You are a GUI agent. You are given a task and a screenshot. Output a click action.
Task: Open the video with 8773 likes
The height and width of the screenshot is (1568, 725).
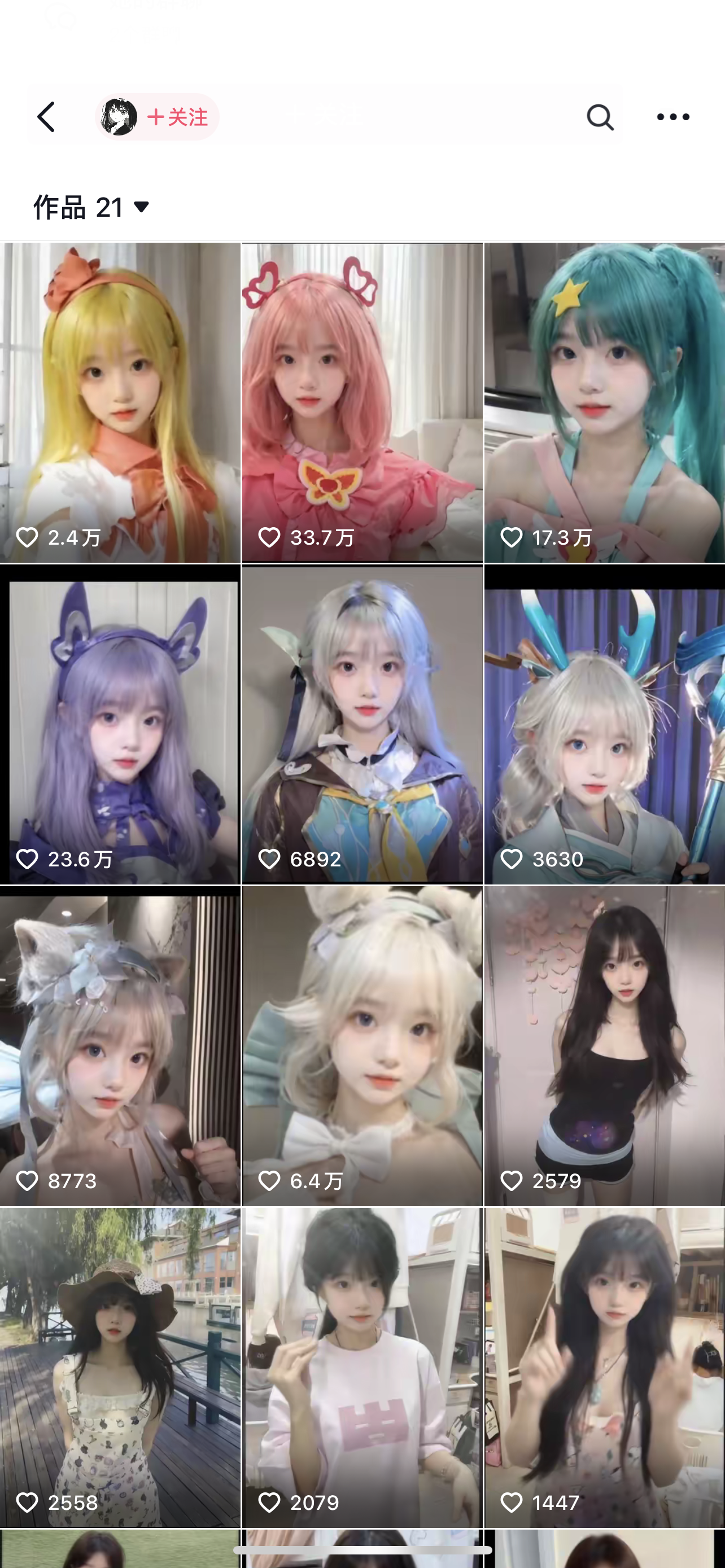pos(120,1046)
